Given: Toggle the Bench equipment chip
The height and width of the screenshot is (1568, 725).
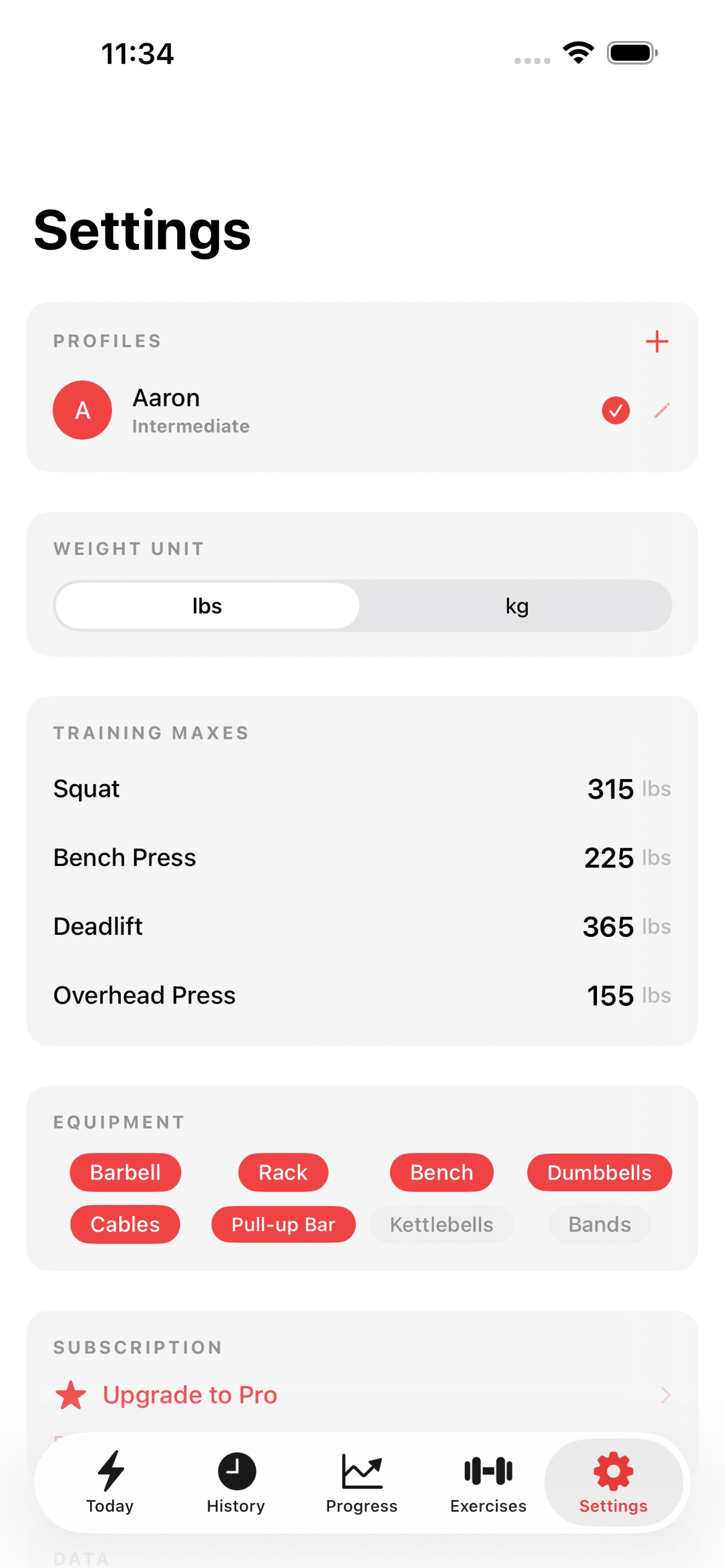Looking at the screenshot, I should (x=442, y=1172).
